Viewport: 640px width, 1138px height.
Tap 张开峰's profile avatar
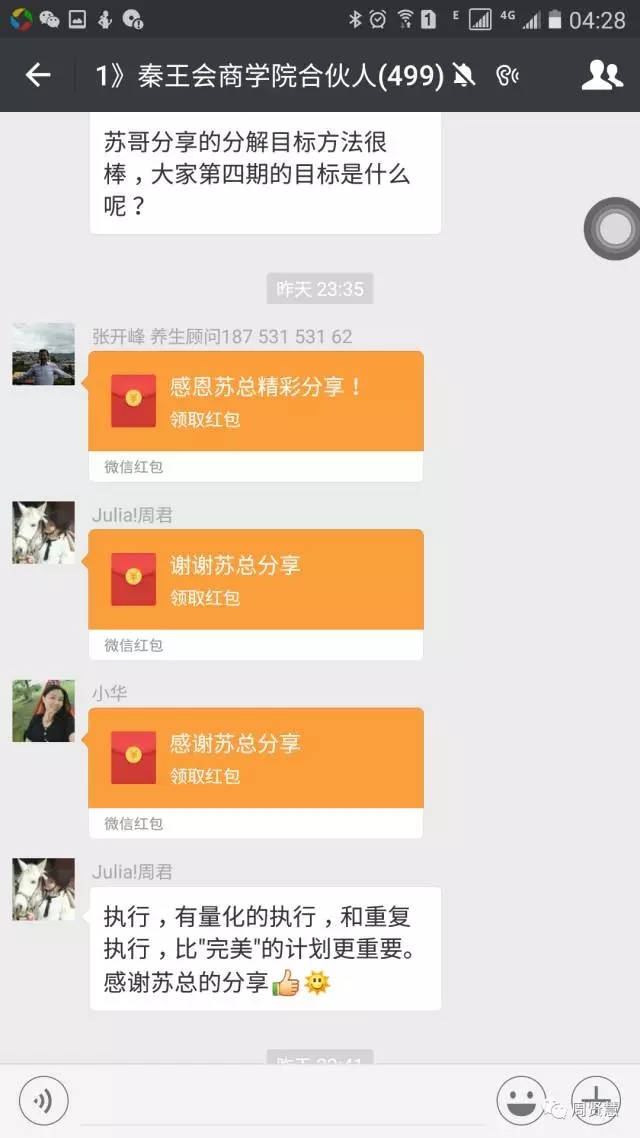pyautogui.click(x=44, y=354)
